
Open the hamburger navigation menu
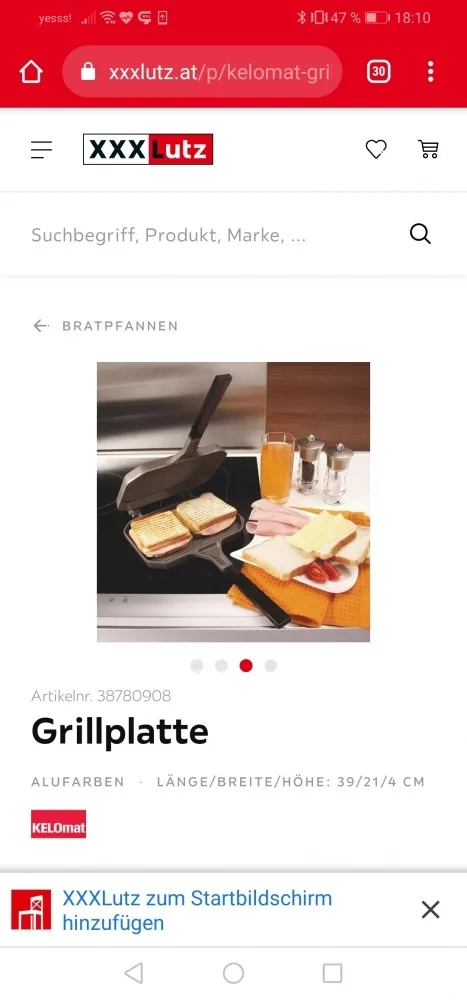[41, 149]
